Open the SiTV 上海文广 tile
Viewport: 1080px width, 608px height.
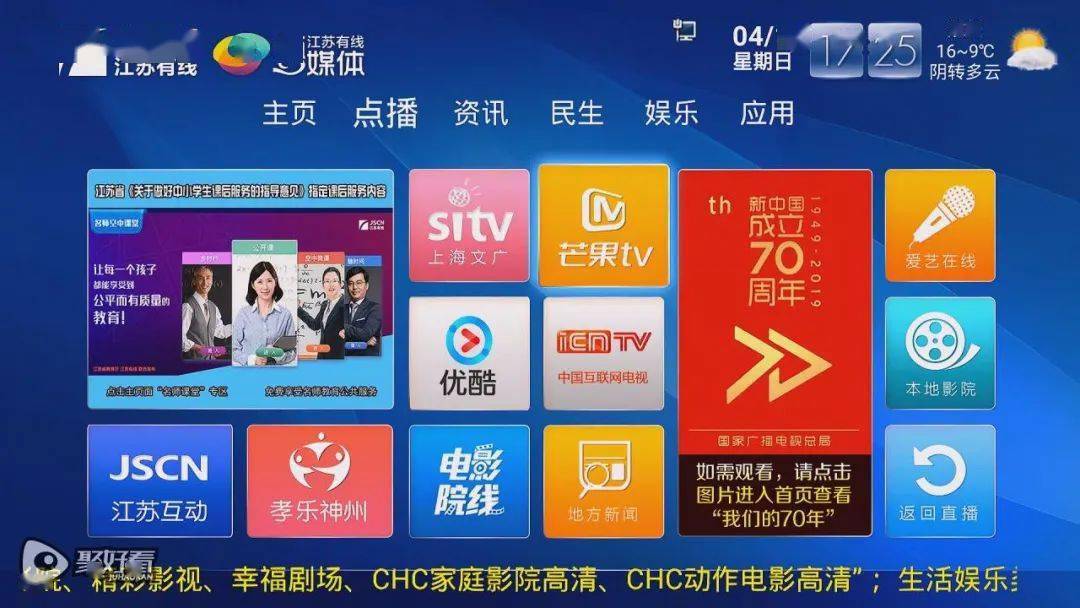click(x=469, y=225)
